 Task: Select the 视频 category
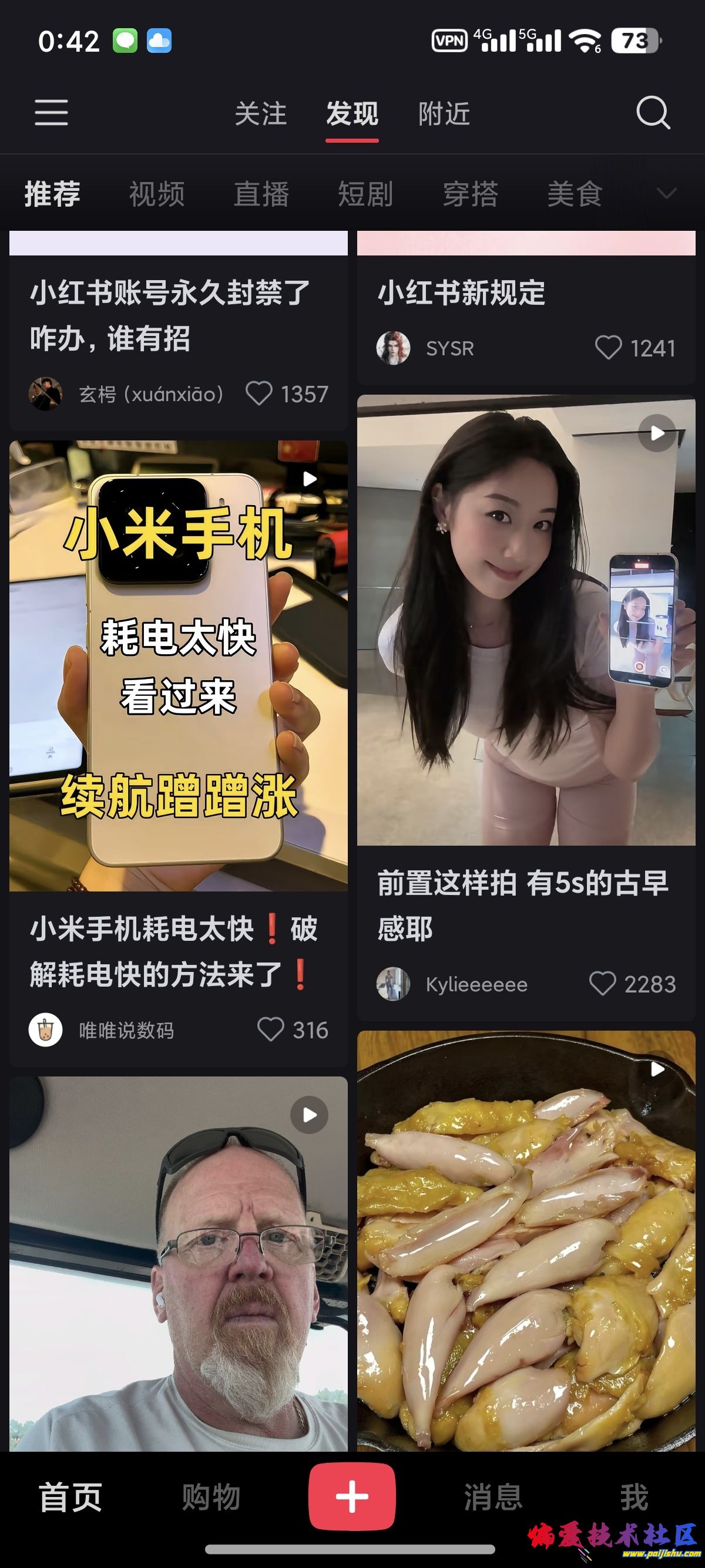(x=156, y=194)
